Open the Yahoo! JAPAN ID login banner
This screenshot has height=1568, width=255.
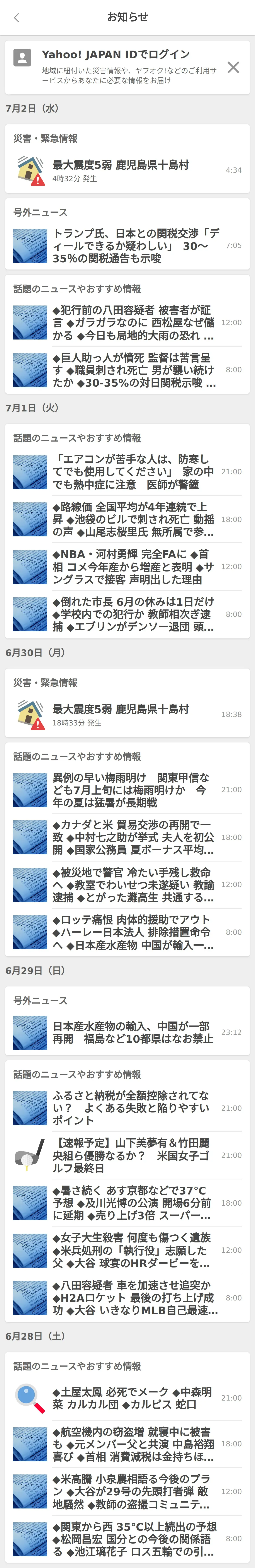pos(122,67)
